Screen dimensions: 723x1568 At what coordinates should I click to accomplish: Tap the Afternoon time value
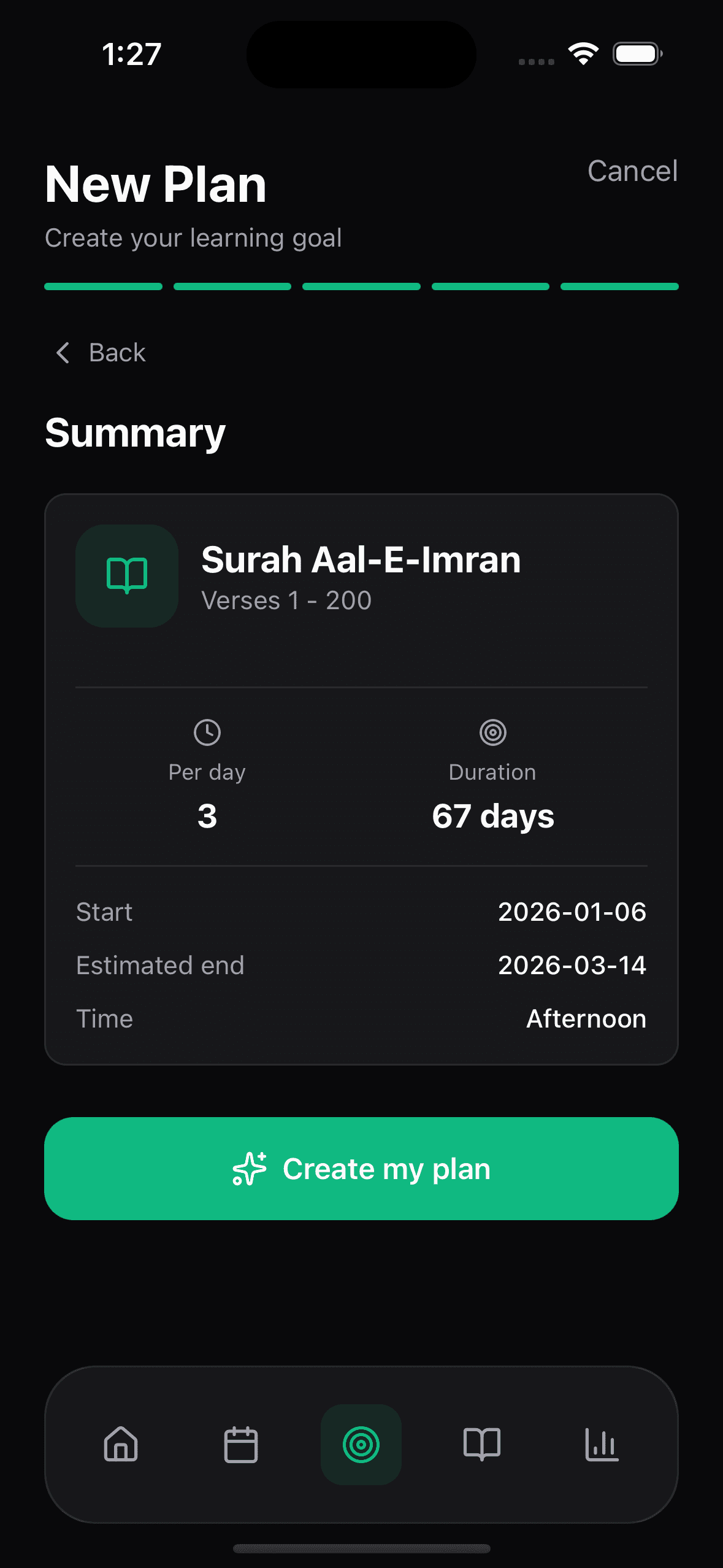(x=586, y=1018)
